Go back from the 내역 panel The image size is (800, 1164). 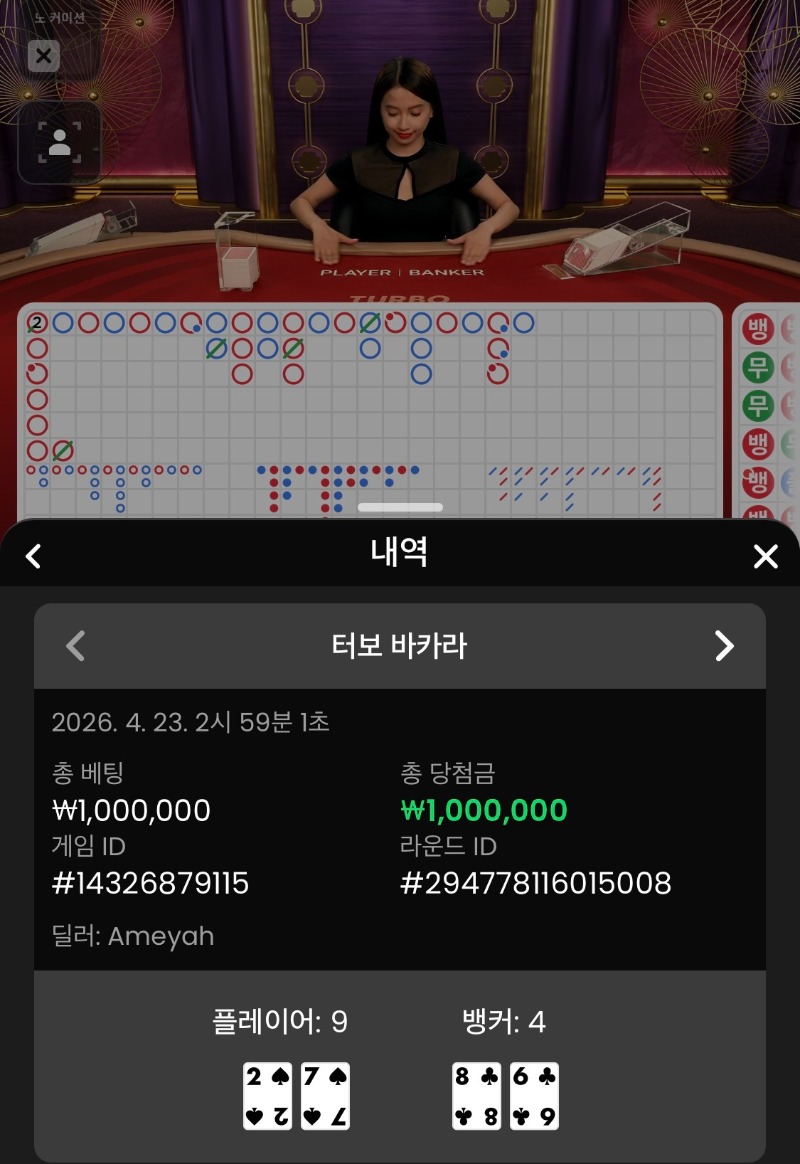coord(34,556)
